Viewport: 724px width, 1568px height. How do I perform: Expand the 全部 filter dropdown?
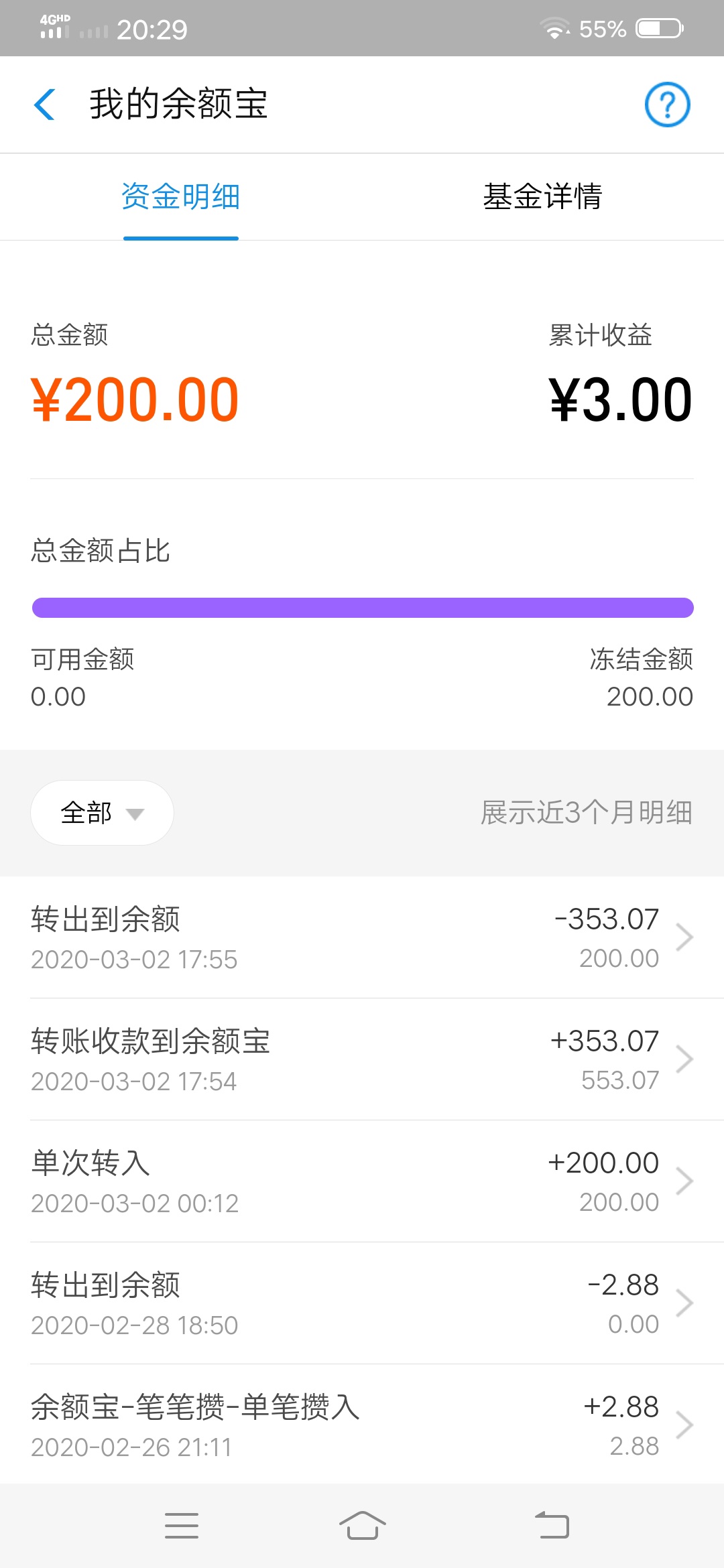point(102,813)
